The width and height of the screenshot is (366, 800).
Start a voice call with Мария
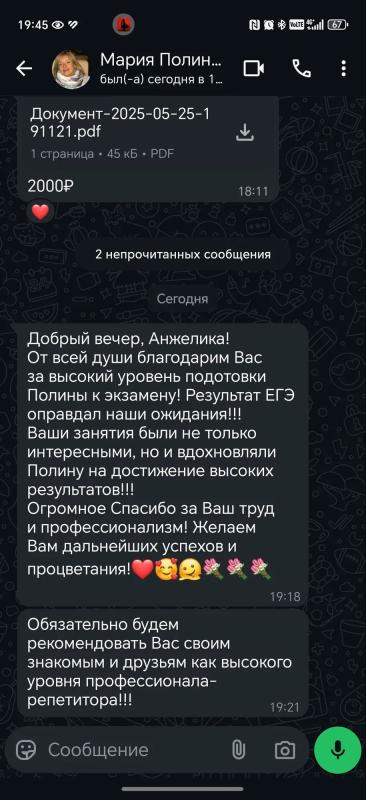301,68
